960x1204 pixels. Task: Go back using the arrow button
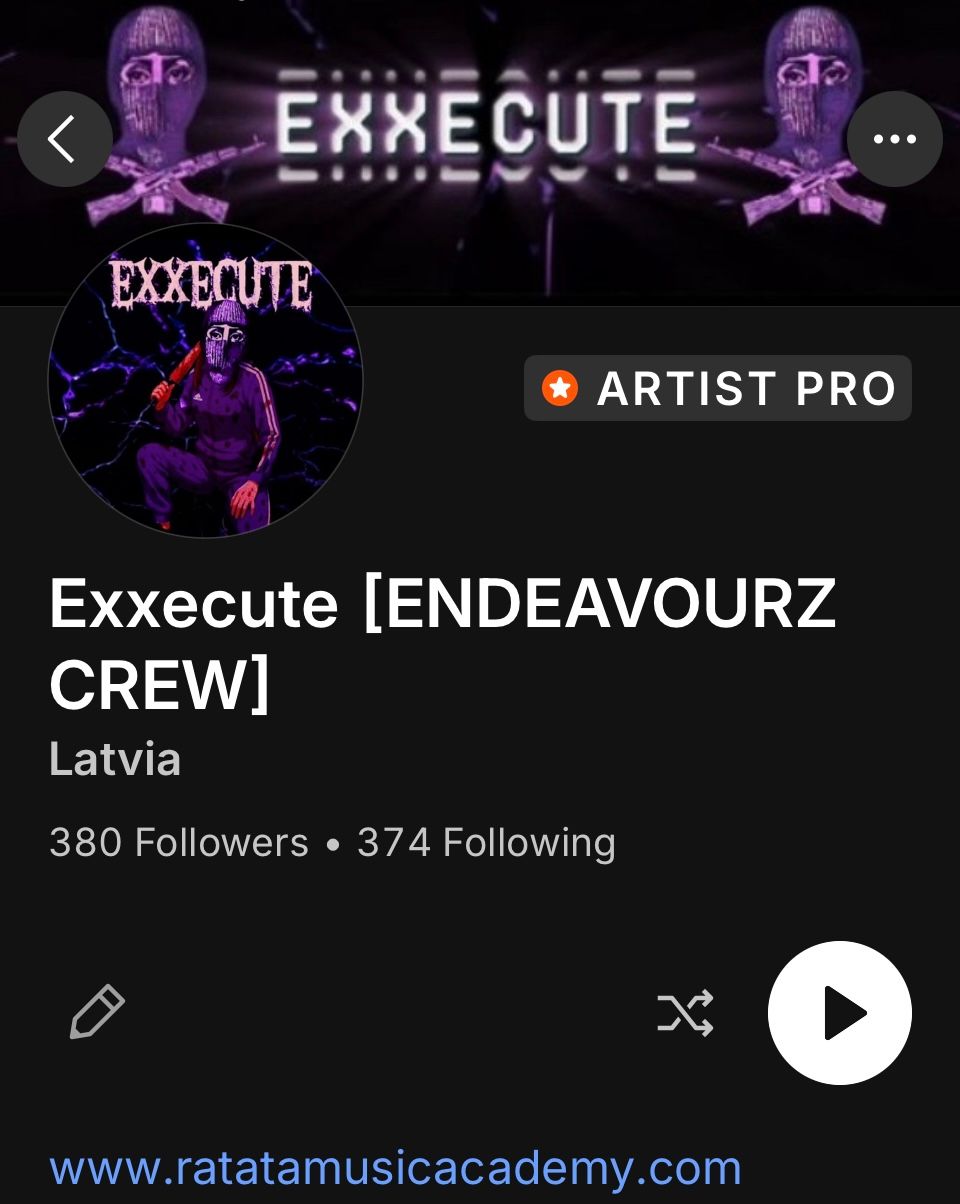(64, 139)
